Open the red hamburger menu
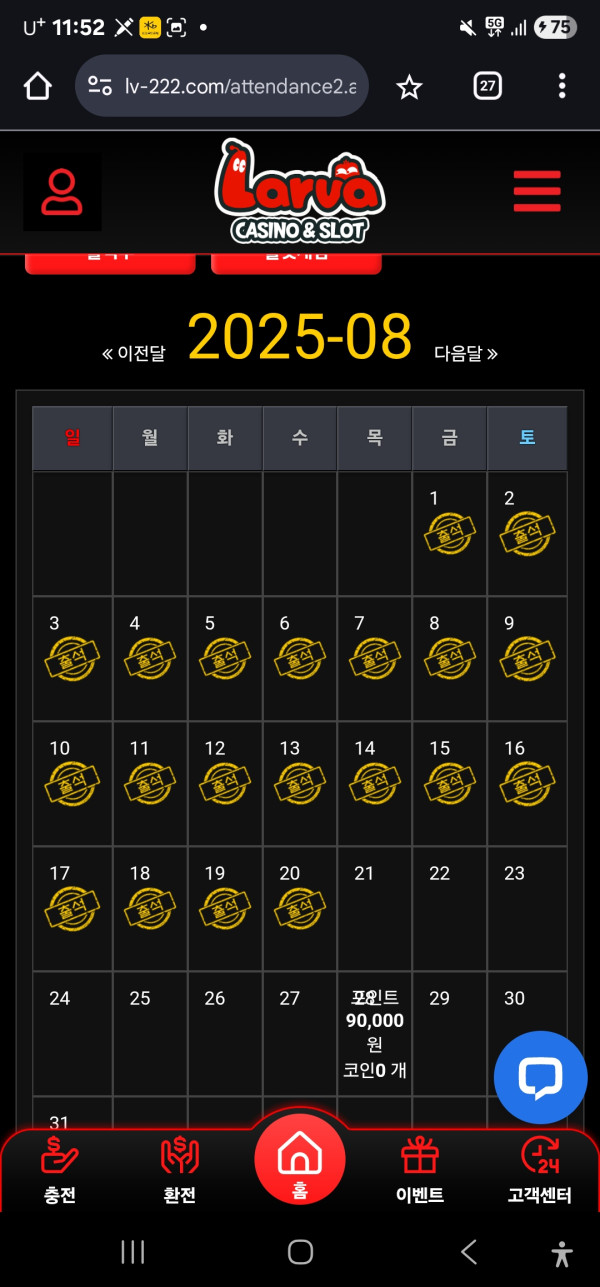Image resolution: width=600 pixels, height=1287 pixels. coord(536,191)
